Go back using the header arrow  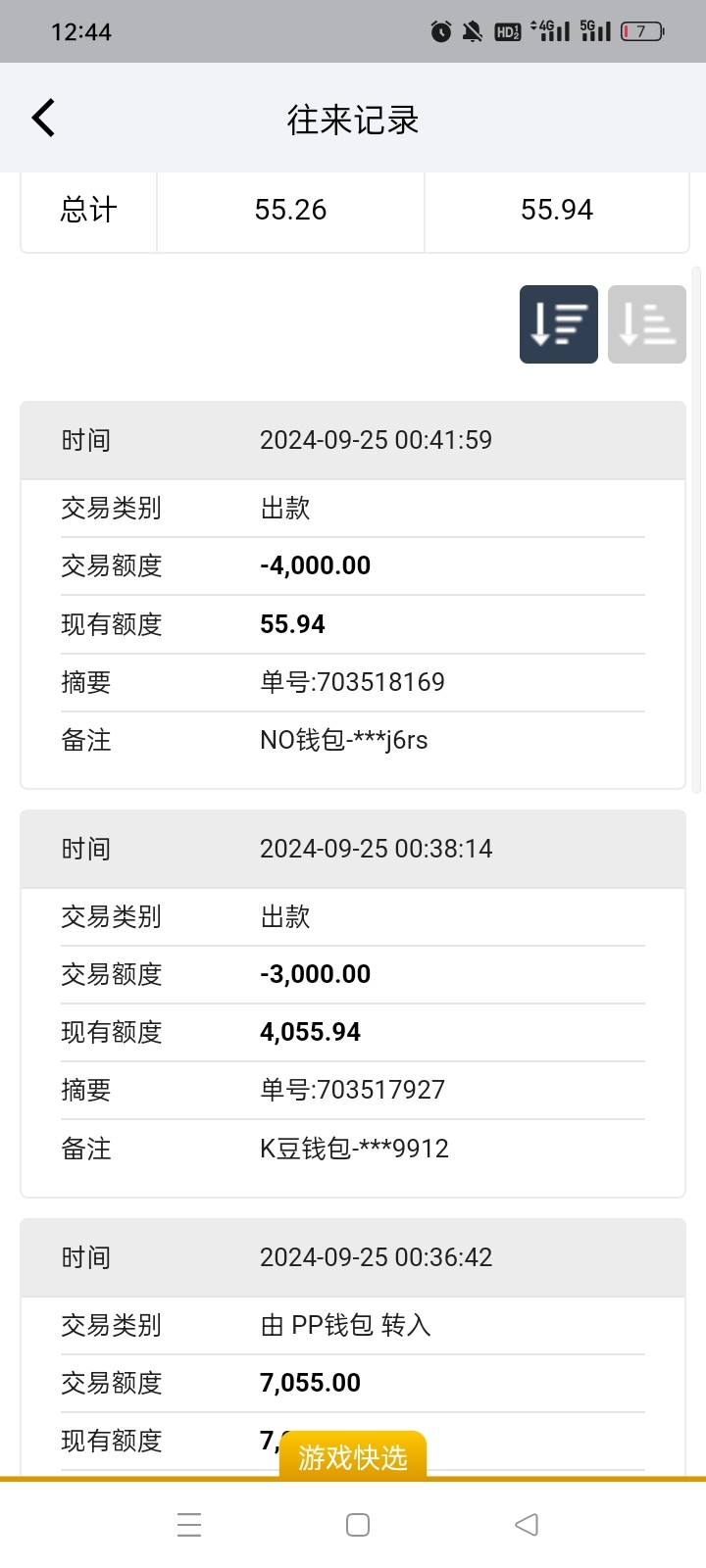pyautogui.click(x=43, y=119)
